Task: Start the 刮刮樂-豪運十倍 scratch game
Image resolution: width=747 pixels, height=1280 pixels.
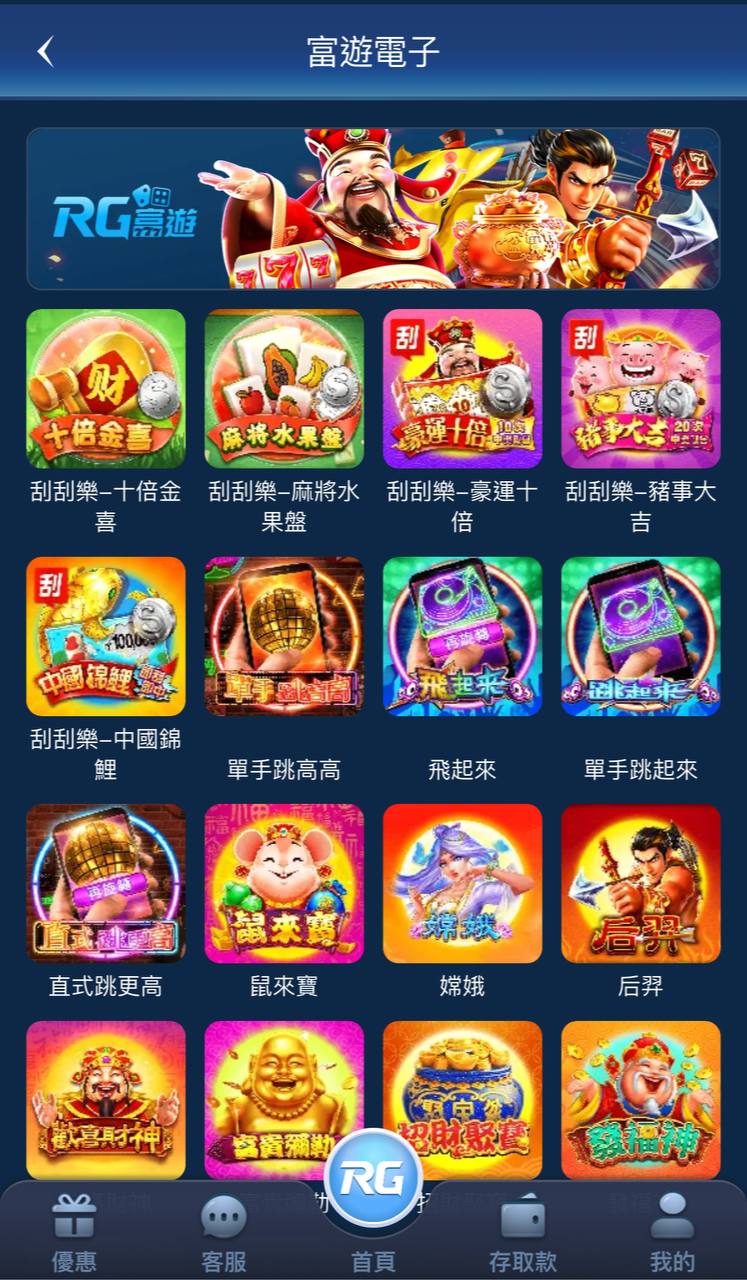Action: click(462, 388)
